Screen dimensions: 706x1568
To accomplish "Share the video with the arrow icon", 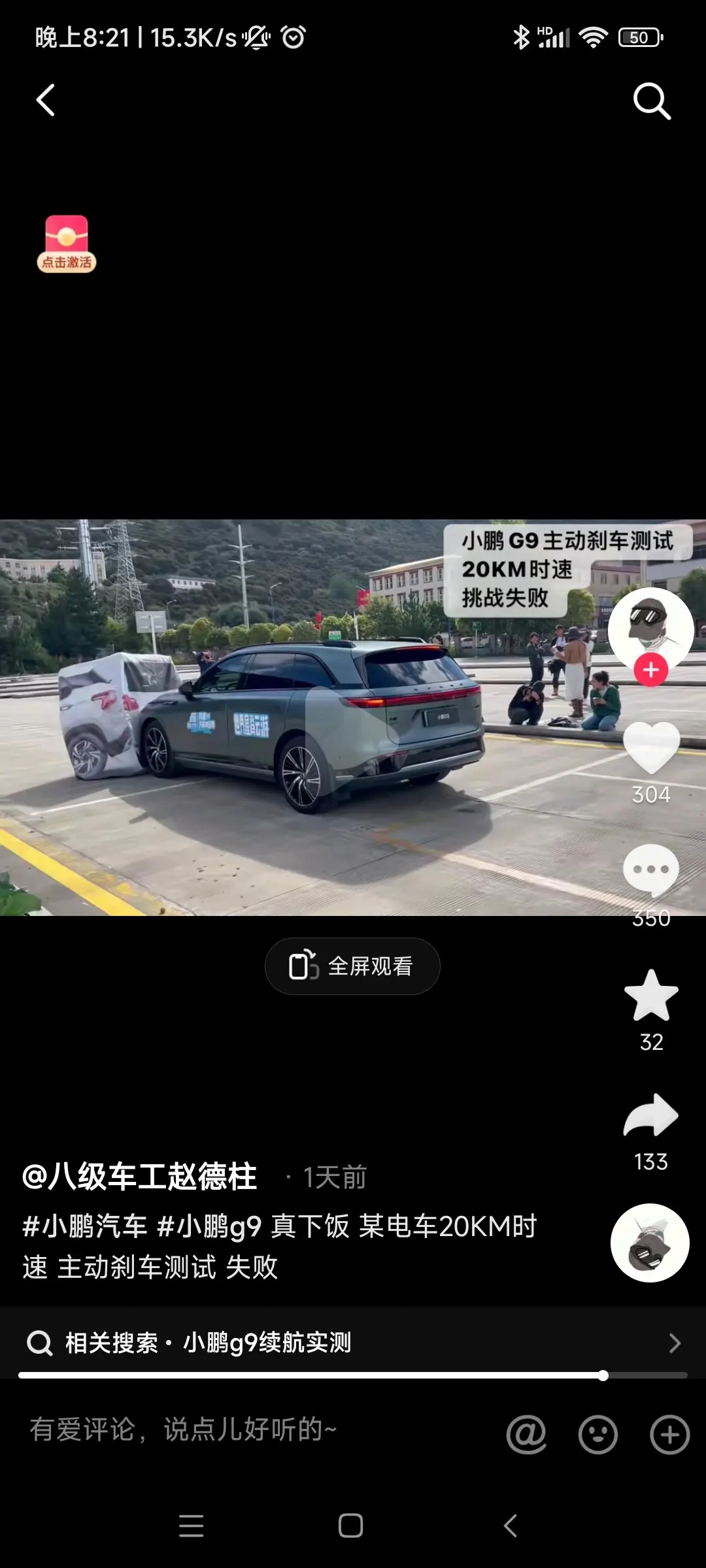I will coord(650,1115).
